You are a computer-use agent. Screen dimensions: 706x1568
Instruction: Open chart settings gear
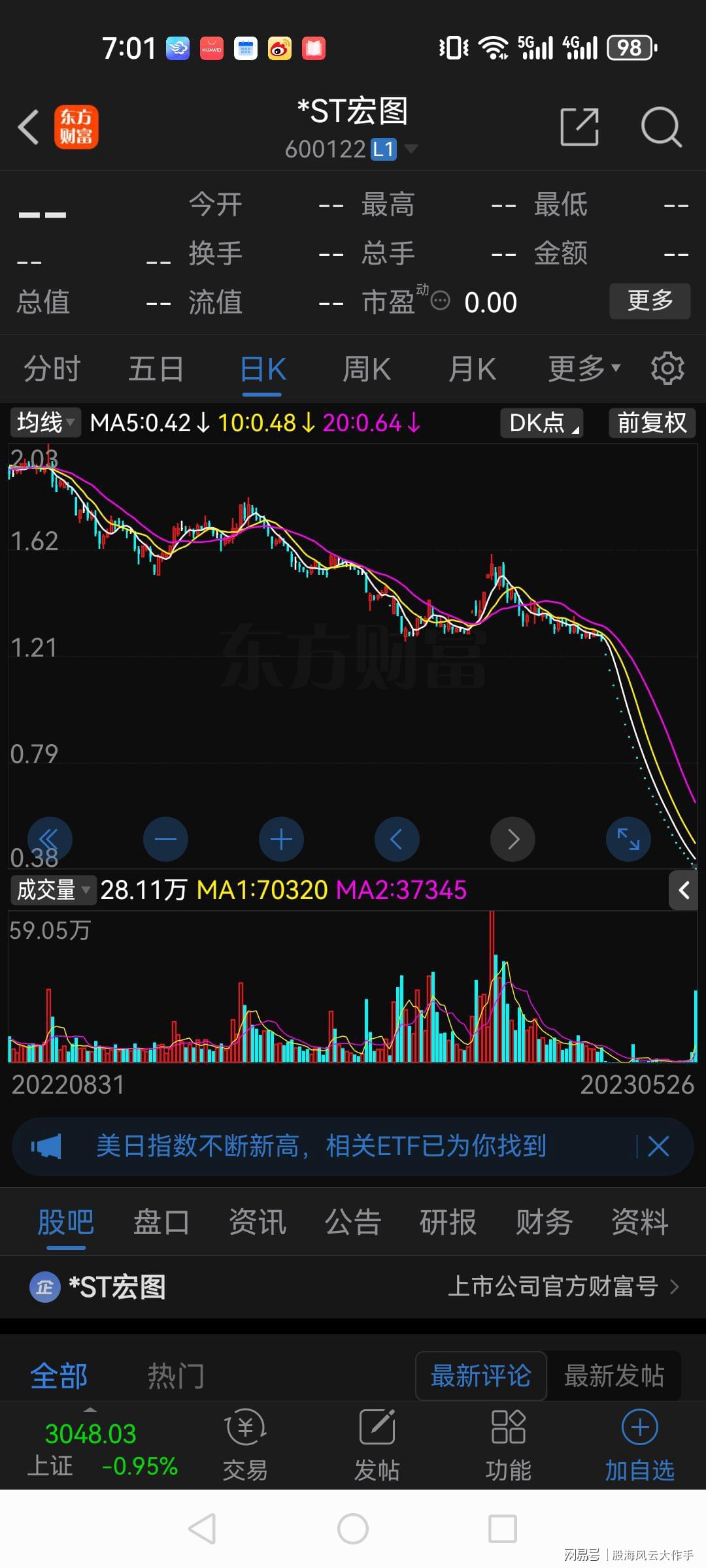tap(667, 368)
